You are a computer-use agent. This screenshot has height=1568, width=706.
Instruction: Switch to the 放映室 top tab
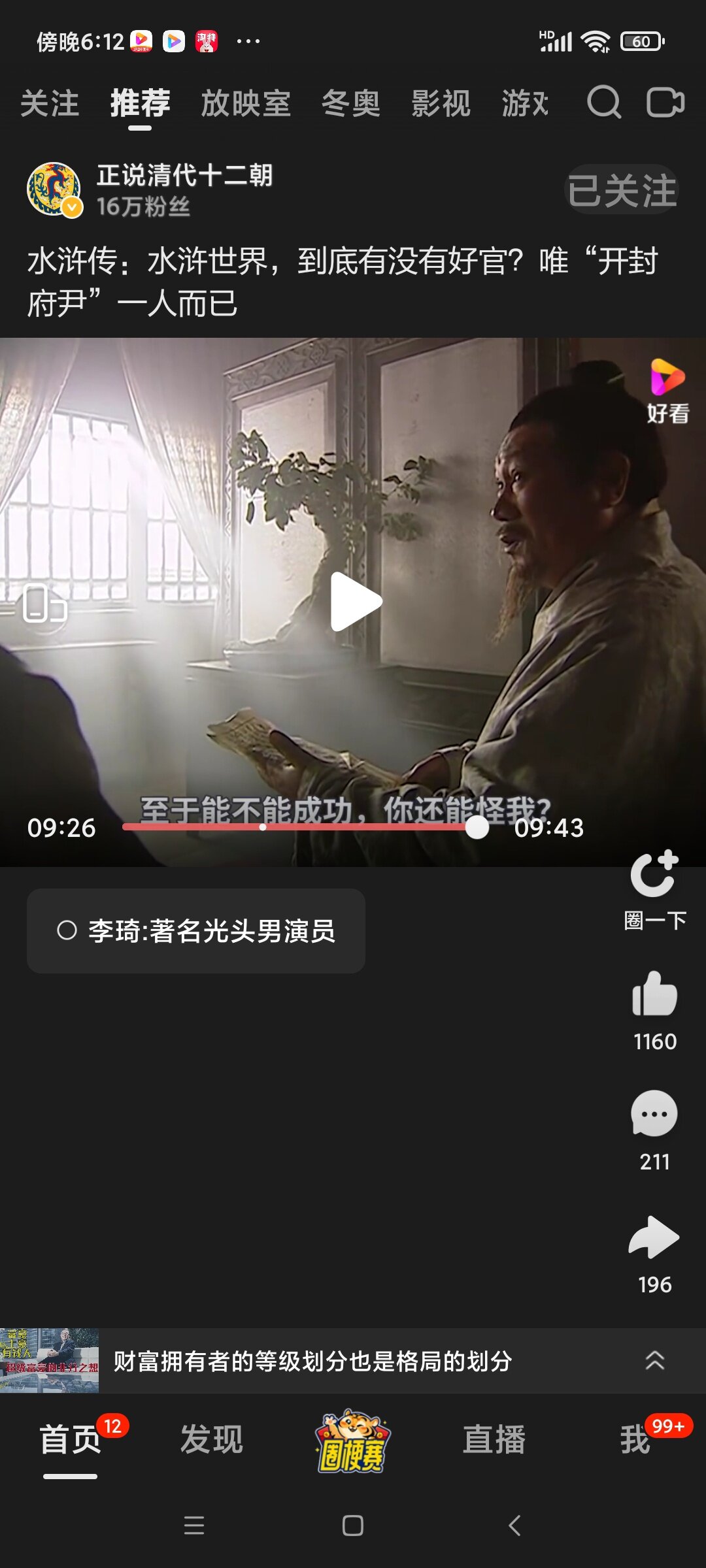coord(245,104)
